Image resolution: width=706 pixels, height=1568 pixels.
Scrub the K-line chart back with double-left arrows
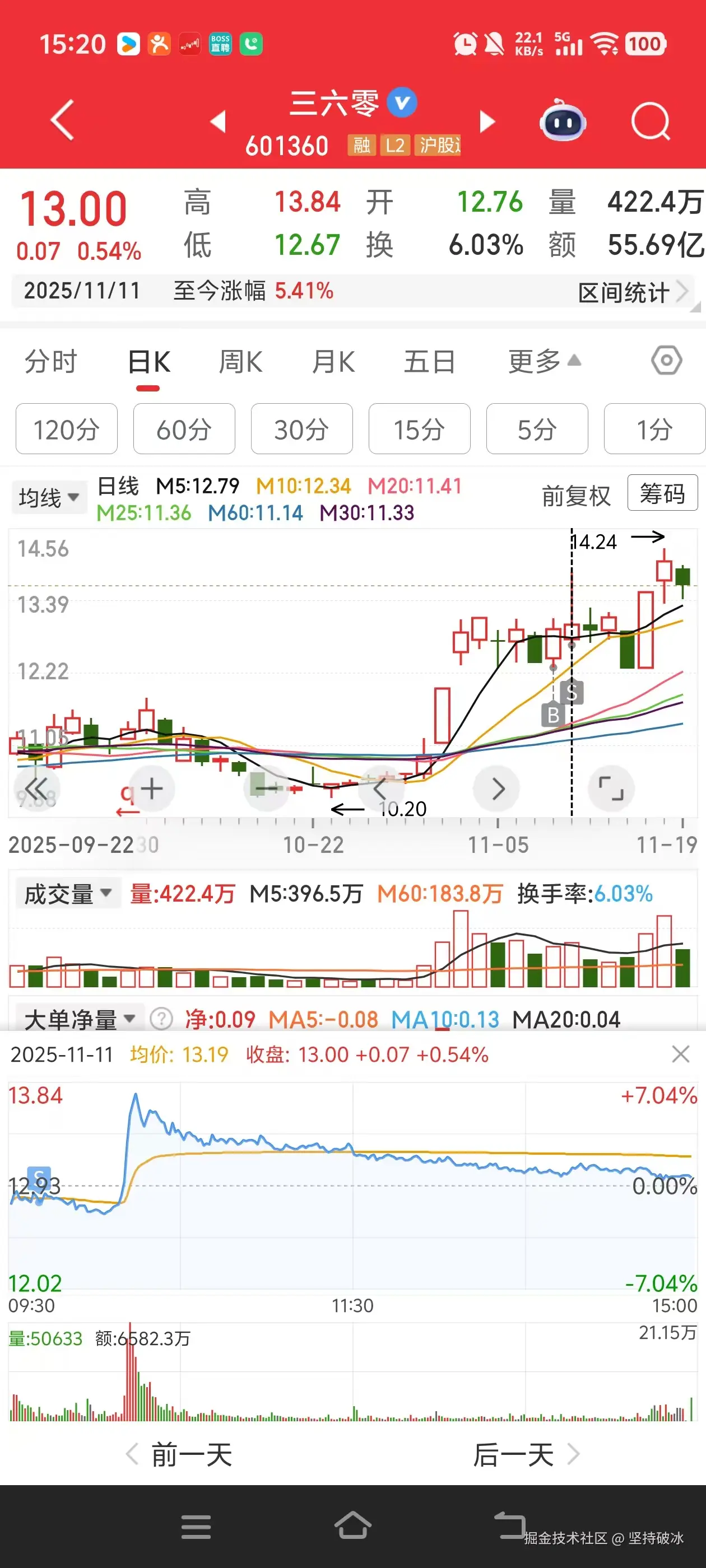pos(36,788)
